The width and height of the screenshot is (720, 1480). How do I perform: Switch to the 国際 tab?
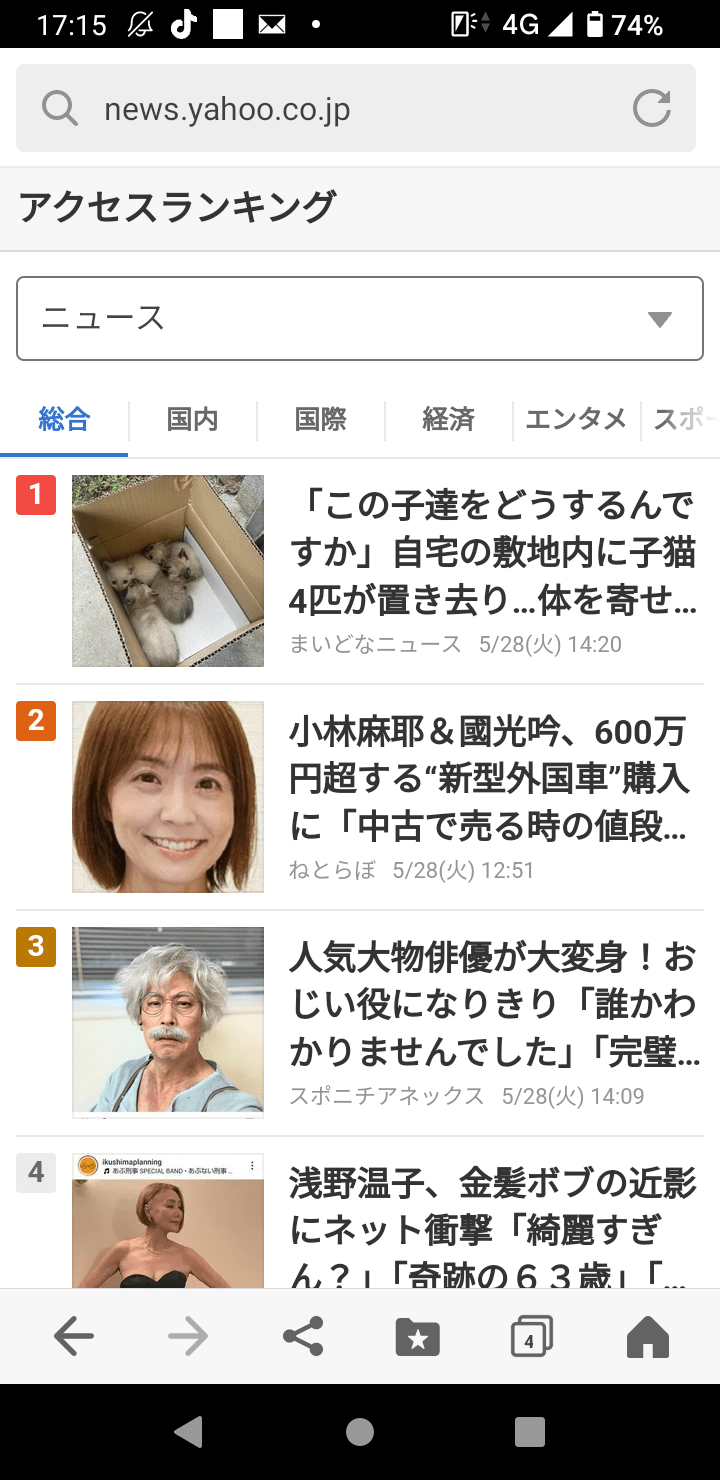320,419
